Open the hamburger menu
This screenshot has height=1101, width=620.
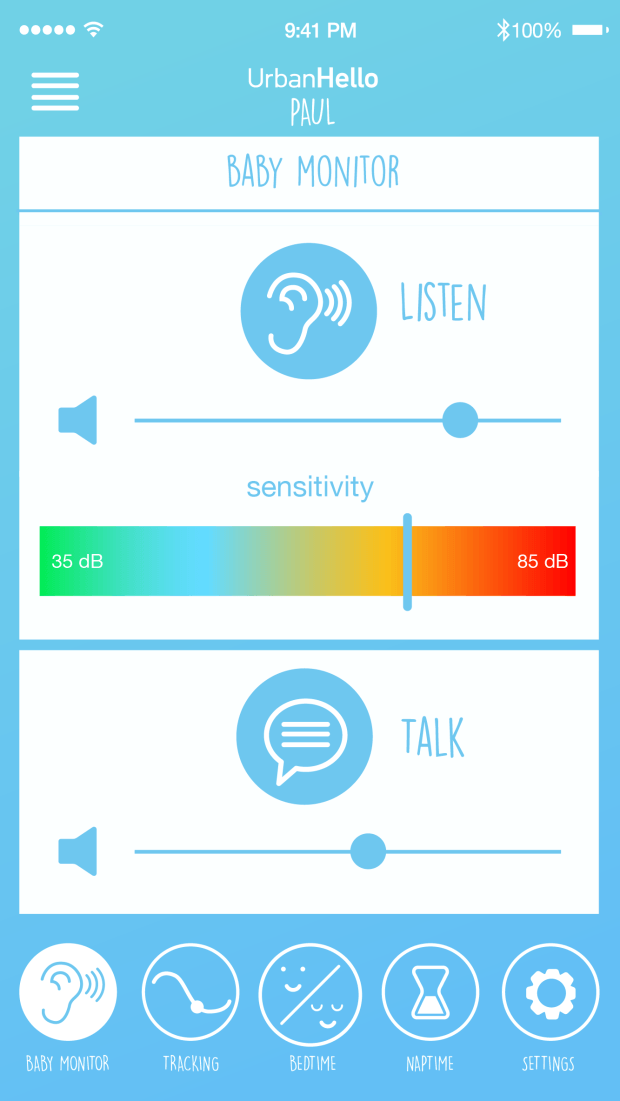click(x=55, y=92)
